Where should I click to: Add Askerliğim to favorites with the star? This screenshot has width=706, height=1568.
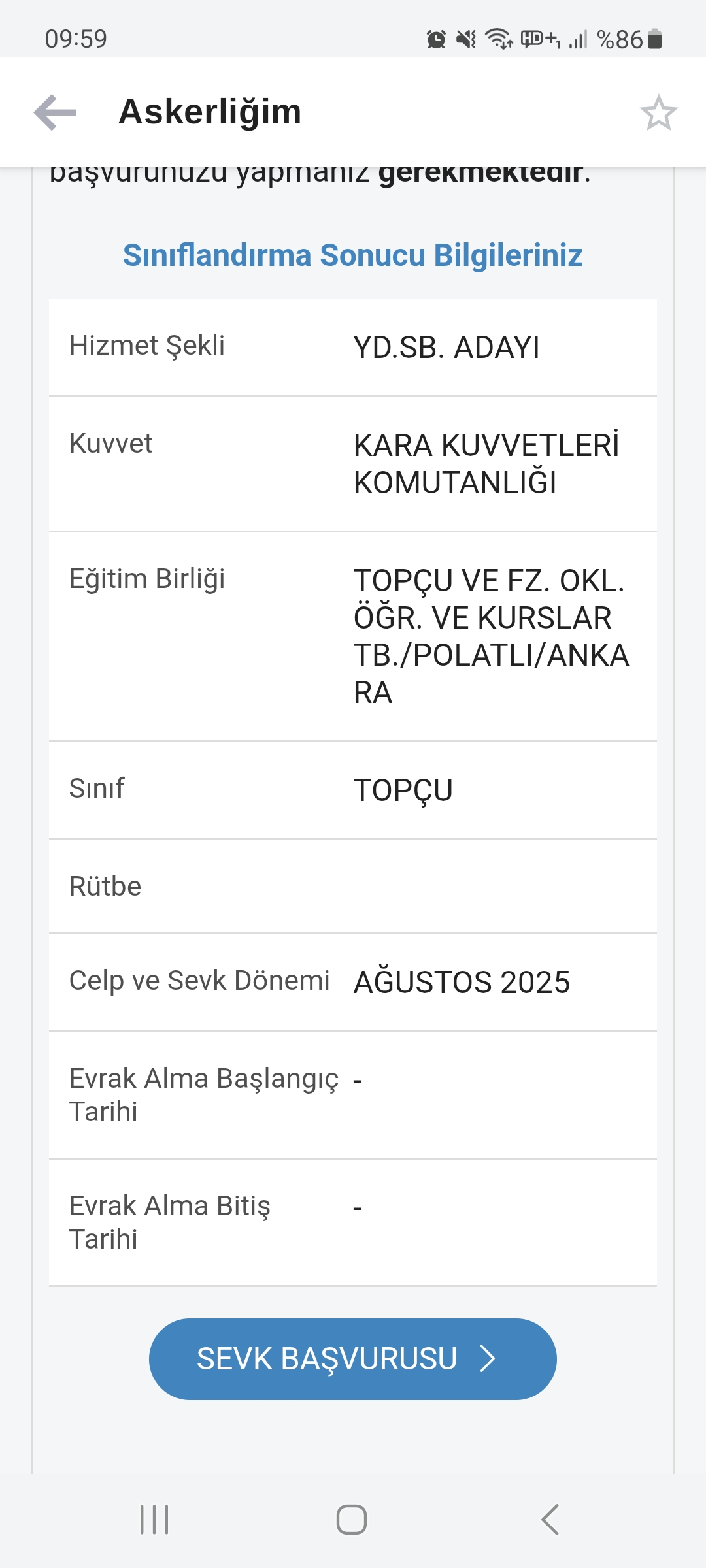point(658,113)
